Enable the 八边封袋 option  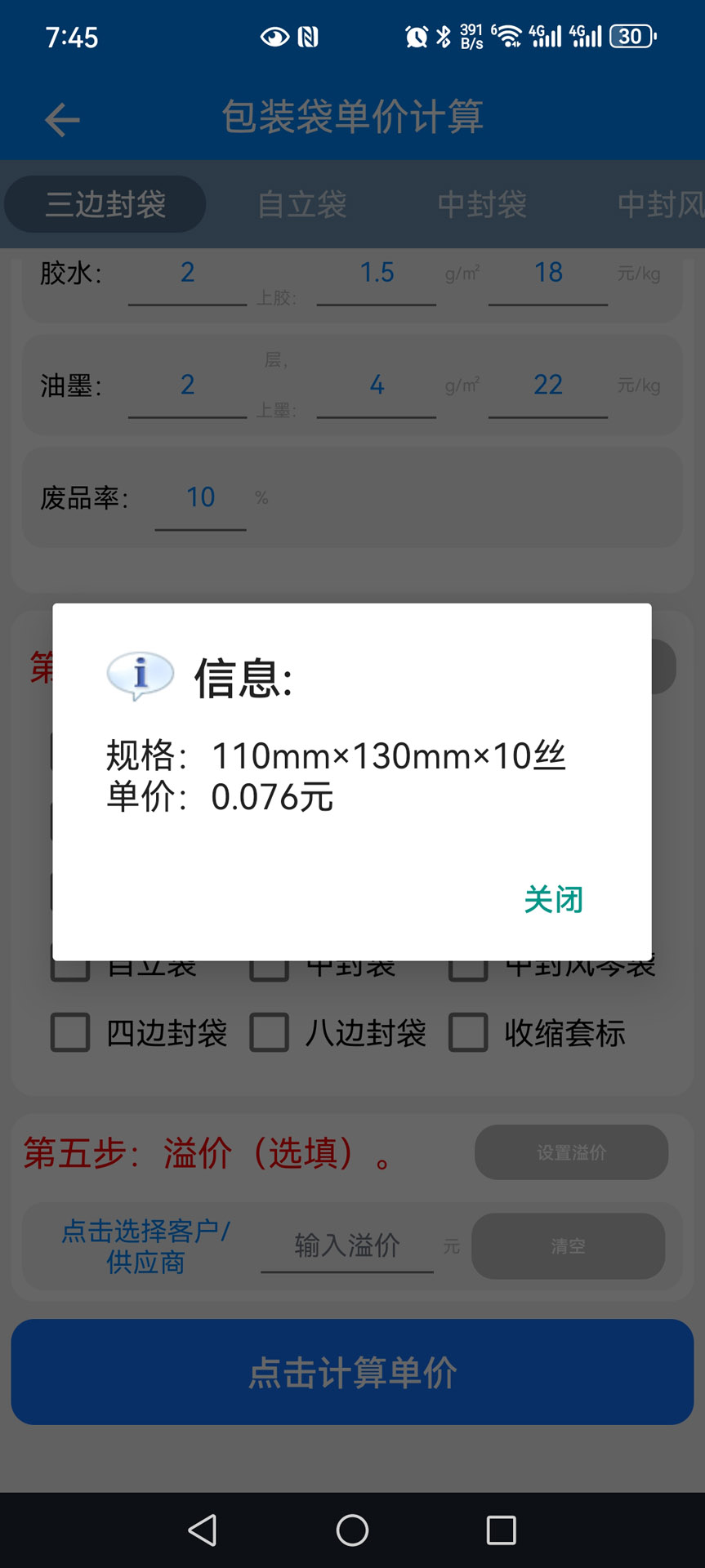coord(270,1032)
